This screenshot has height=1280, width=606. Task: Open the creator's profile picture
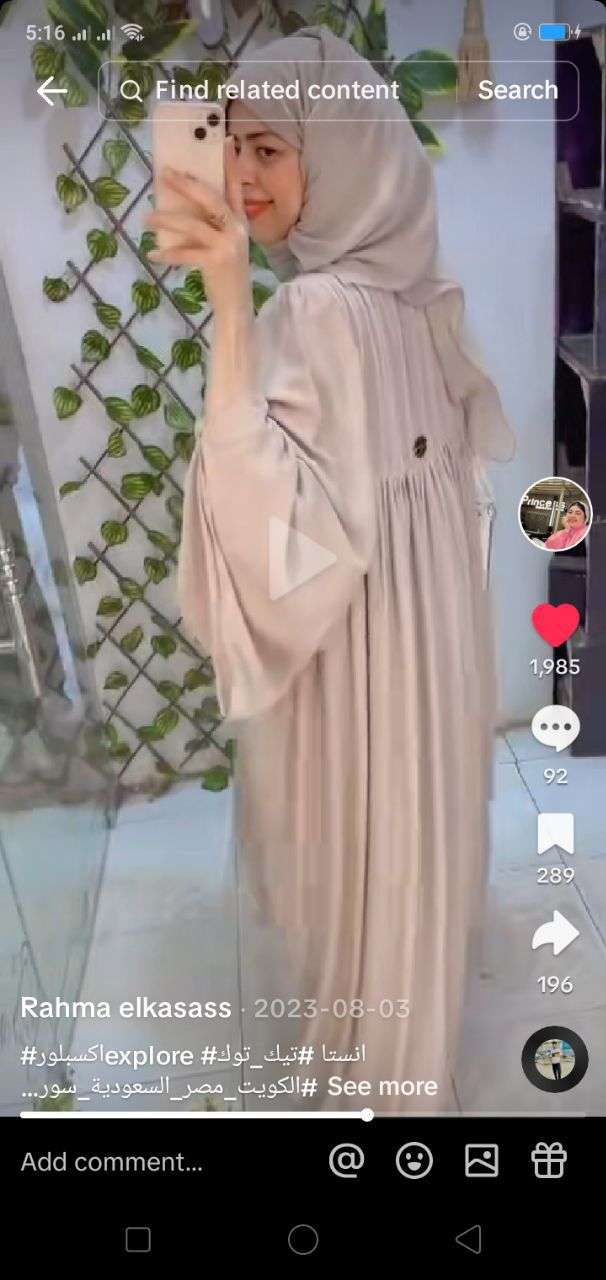coord(555,514)
